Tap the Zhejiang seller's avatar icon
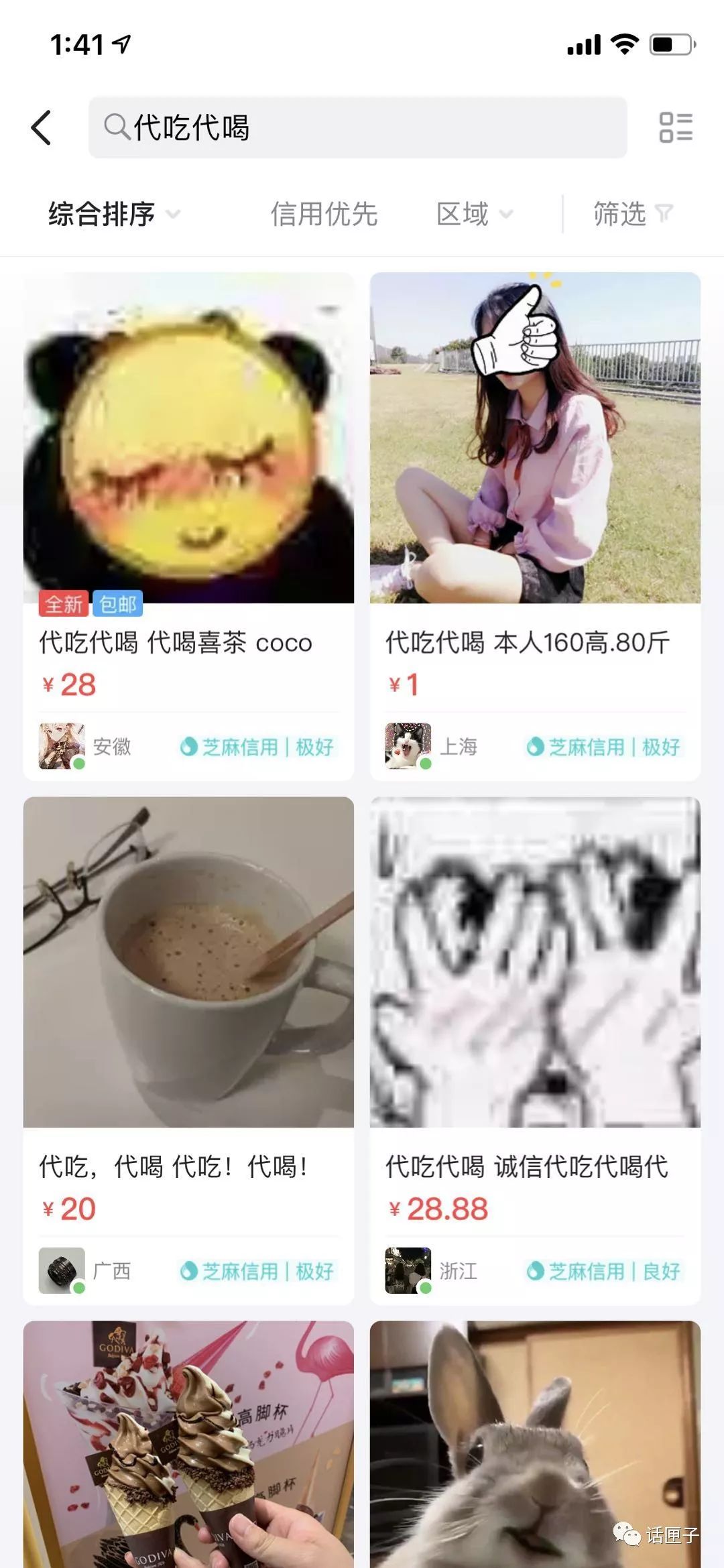This screenshot has height=1568, width=724. (407, 1269)
